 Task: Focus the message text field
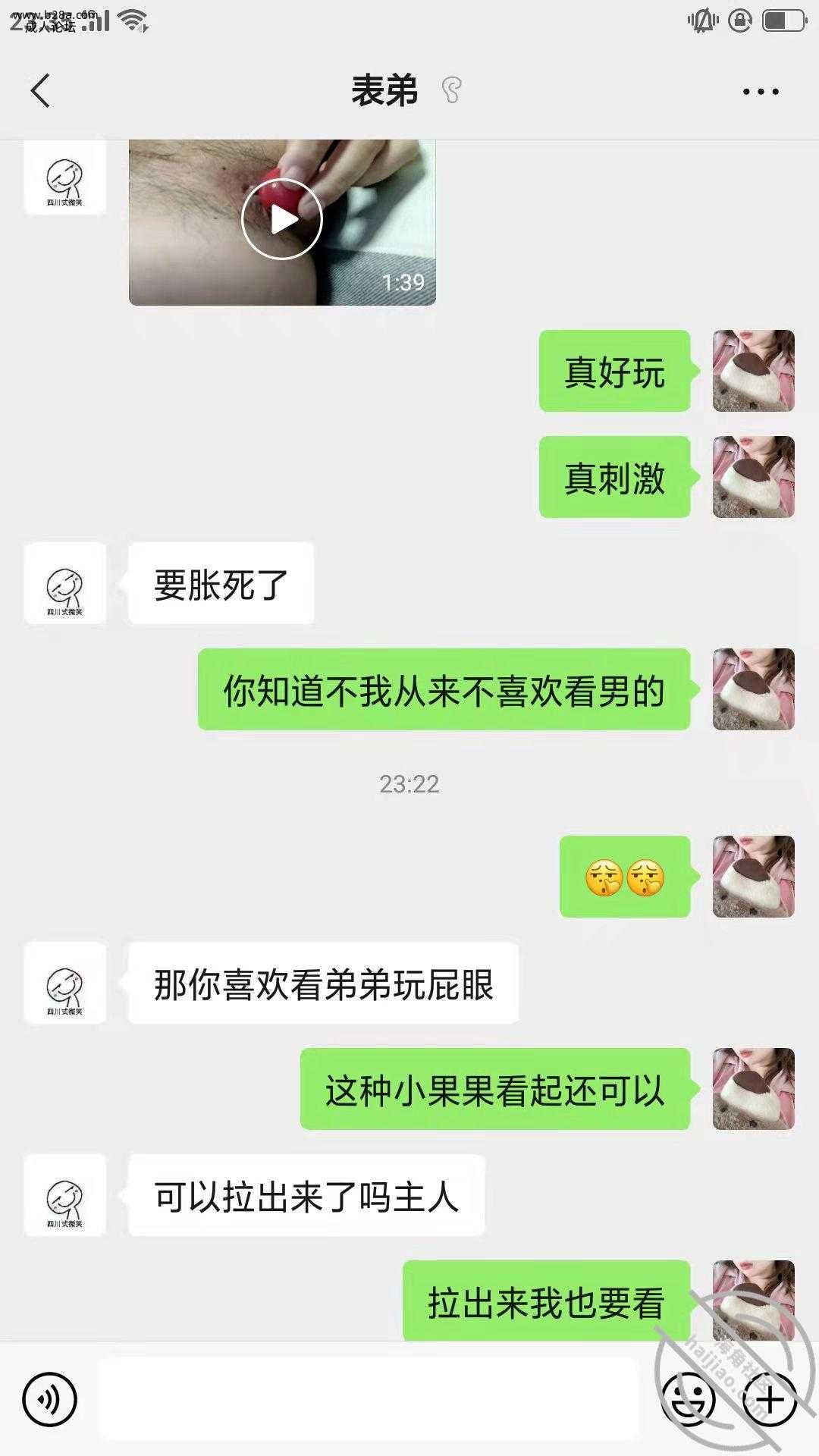coord(368,1398)
